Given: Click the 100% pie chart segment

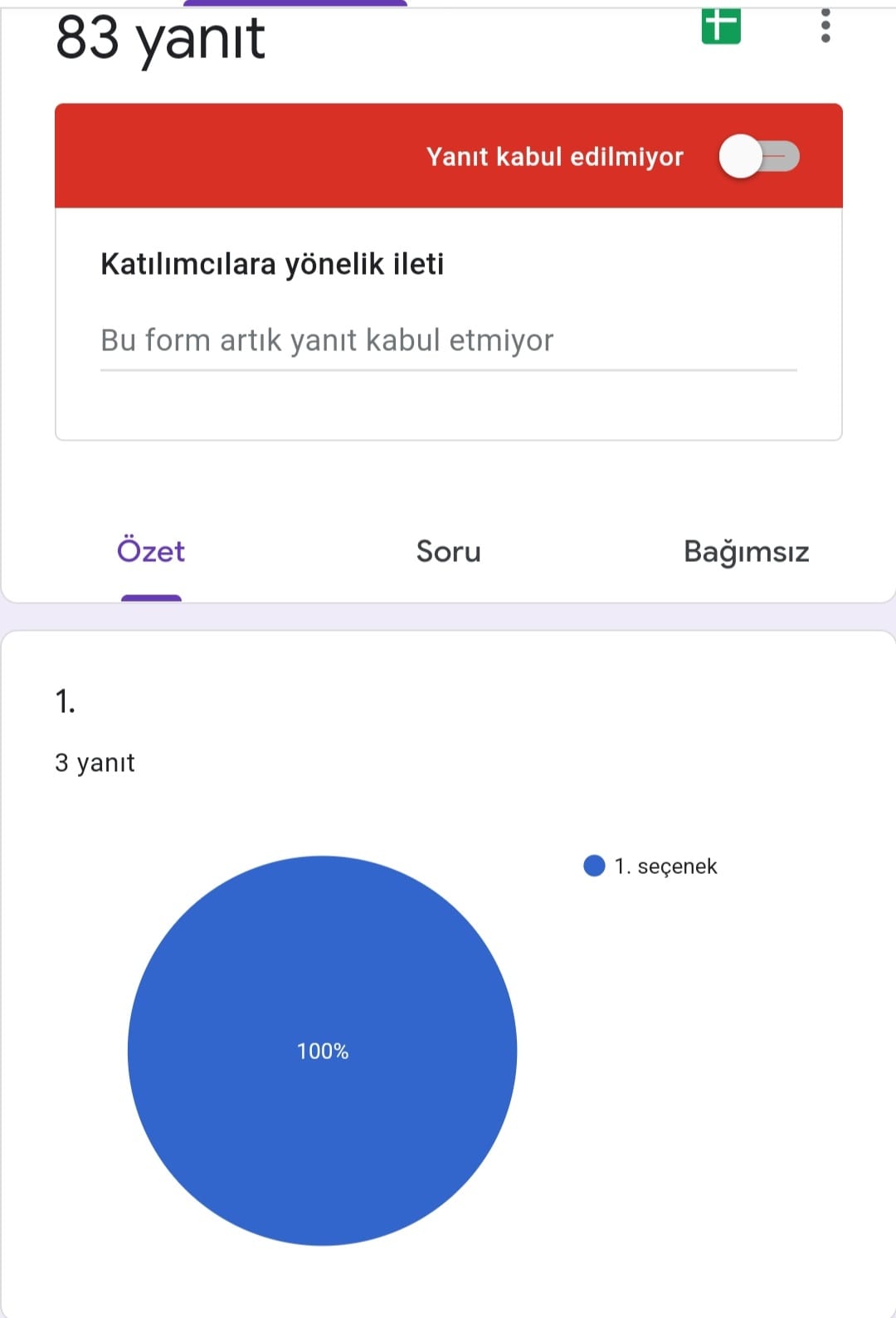Looking at the screenshot, I should click(x=322, y=1050).
